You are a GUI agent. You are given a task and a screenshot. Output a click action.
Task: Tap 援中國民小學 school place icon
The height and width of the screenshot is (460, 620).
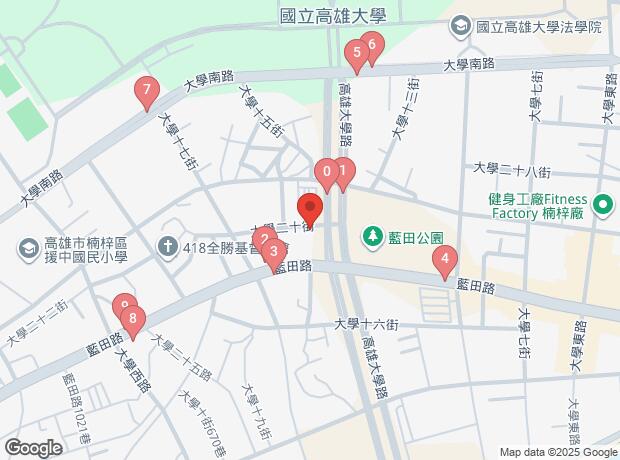coord(29,250)
